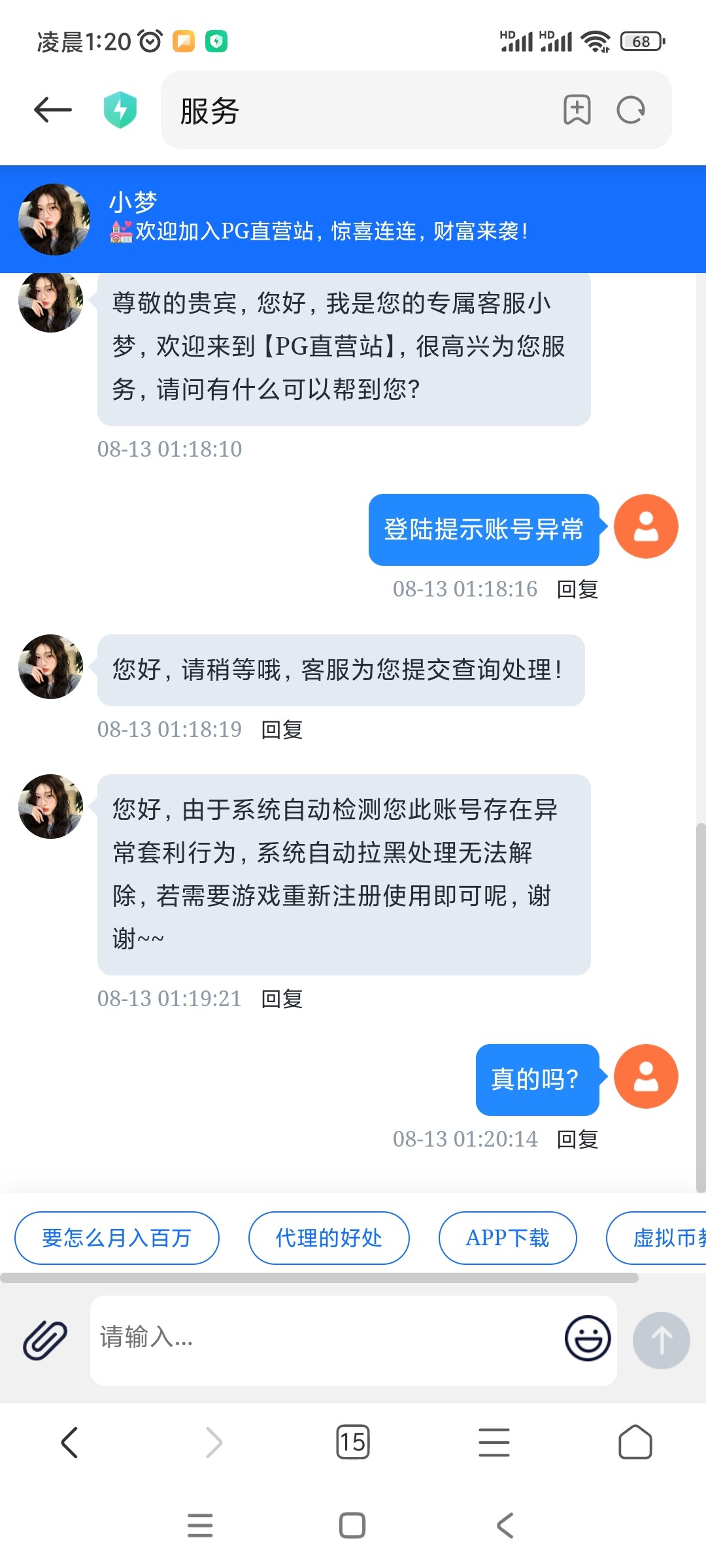Open the browser menu
This screenshot has width=706, height=1568.
coord(494,1442)
